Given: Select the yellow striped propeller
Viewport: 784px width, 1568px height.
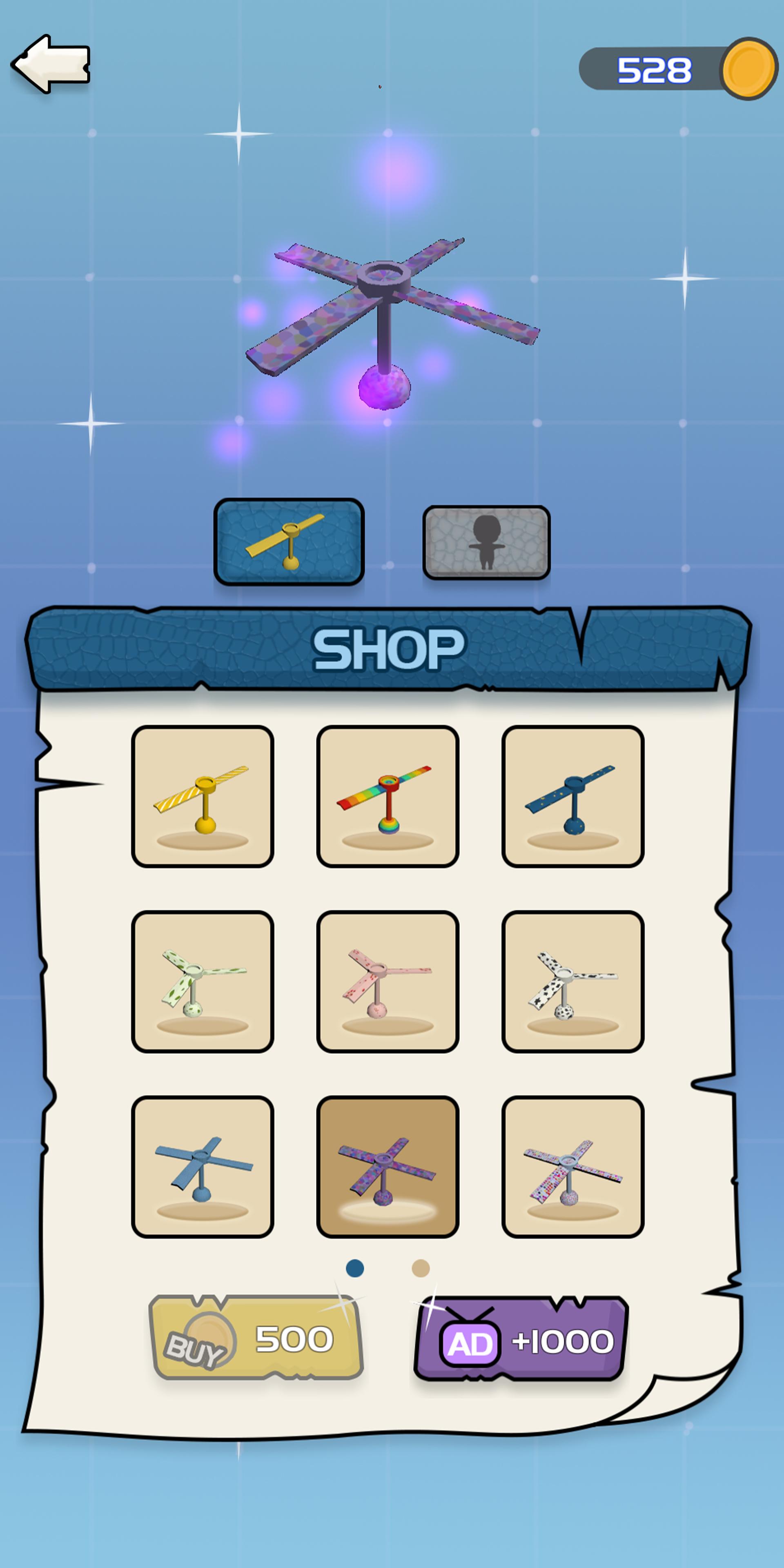Looking at the screenshot, I should point(203,796).
